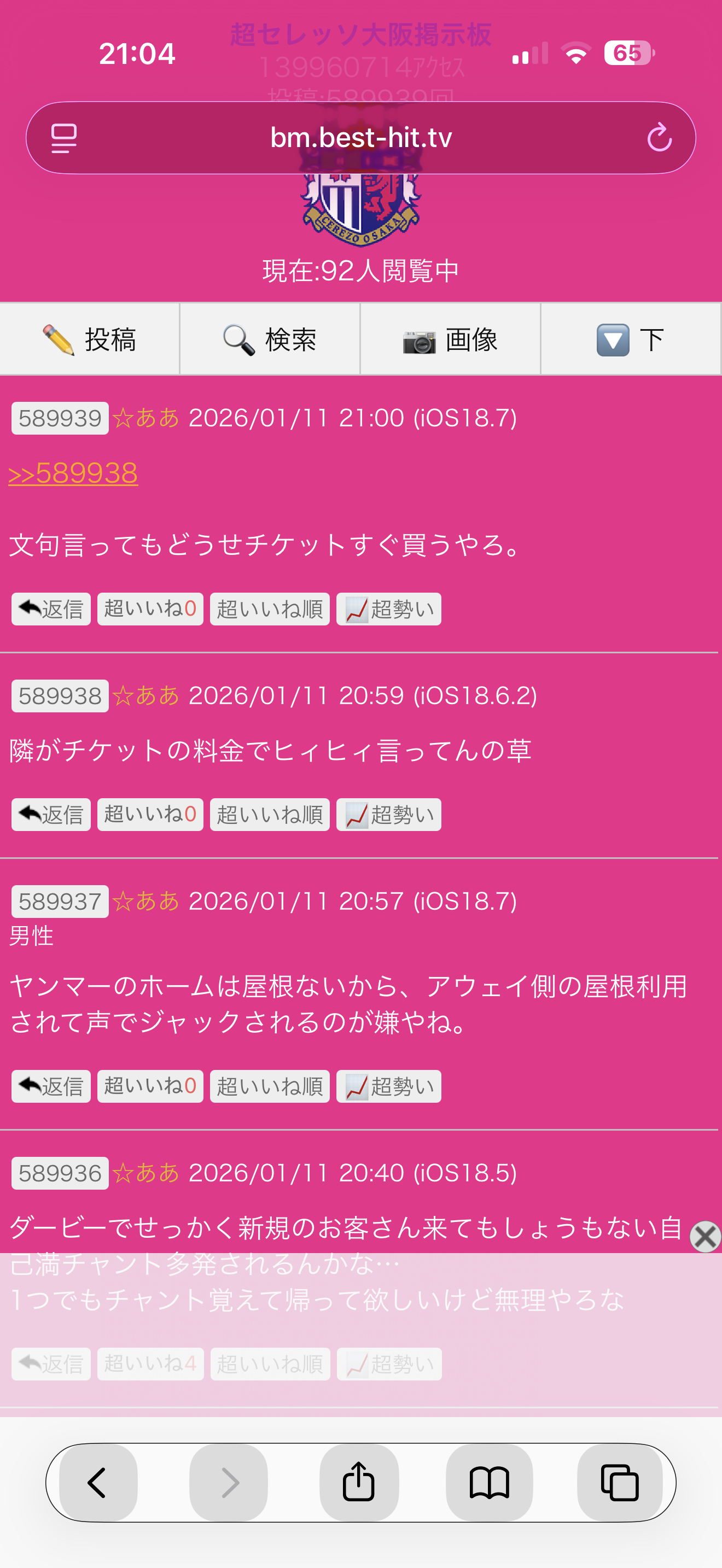Open the Safari share sheet
This screenshot has width=722, height=1568.
click(x=359, y=1482)
